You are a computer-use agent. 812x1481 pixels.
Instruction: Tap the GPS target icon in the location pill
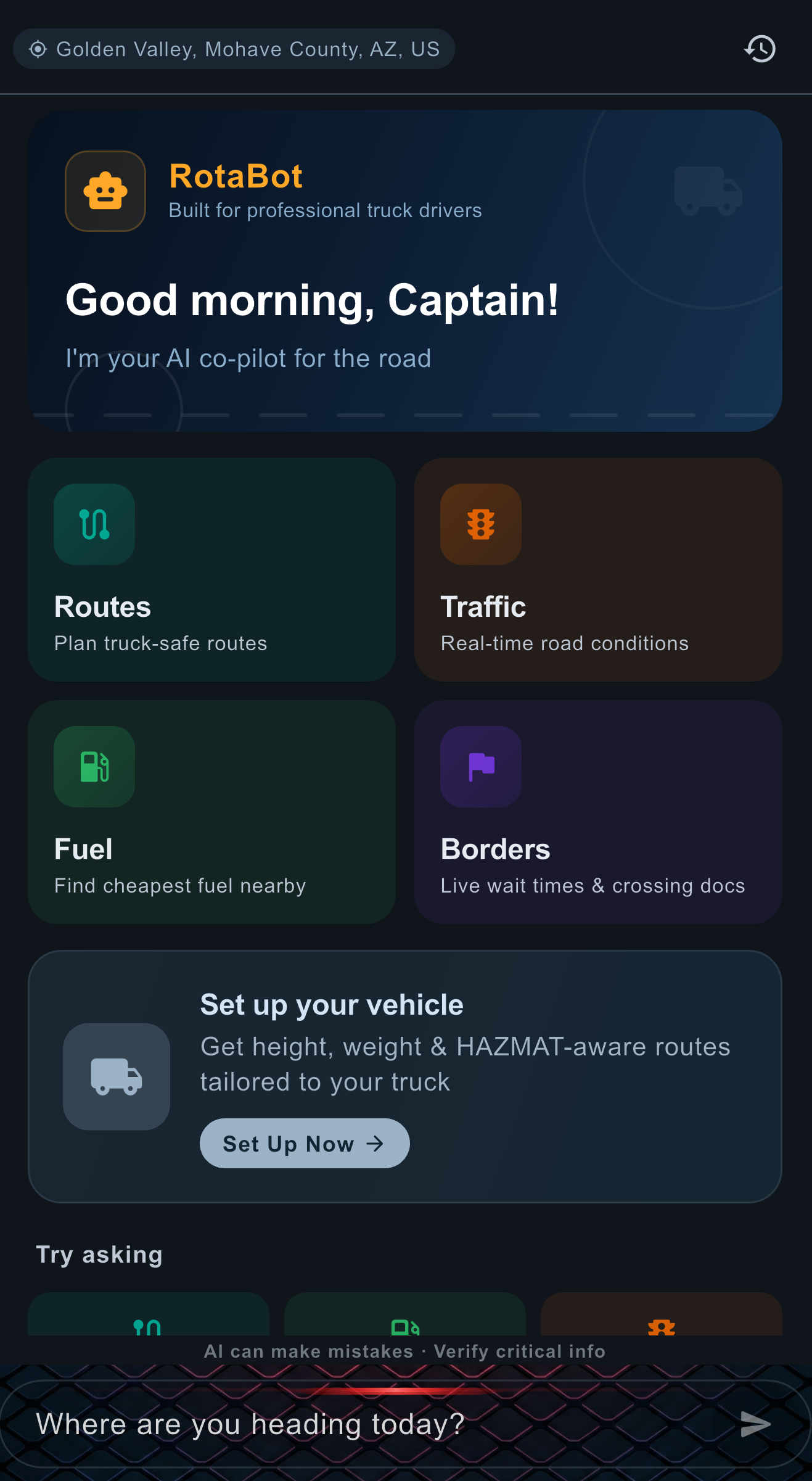tap(38, 49)
